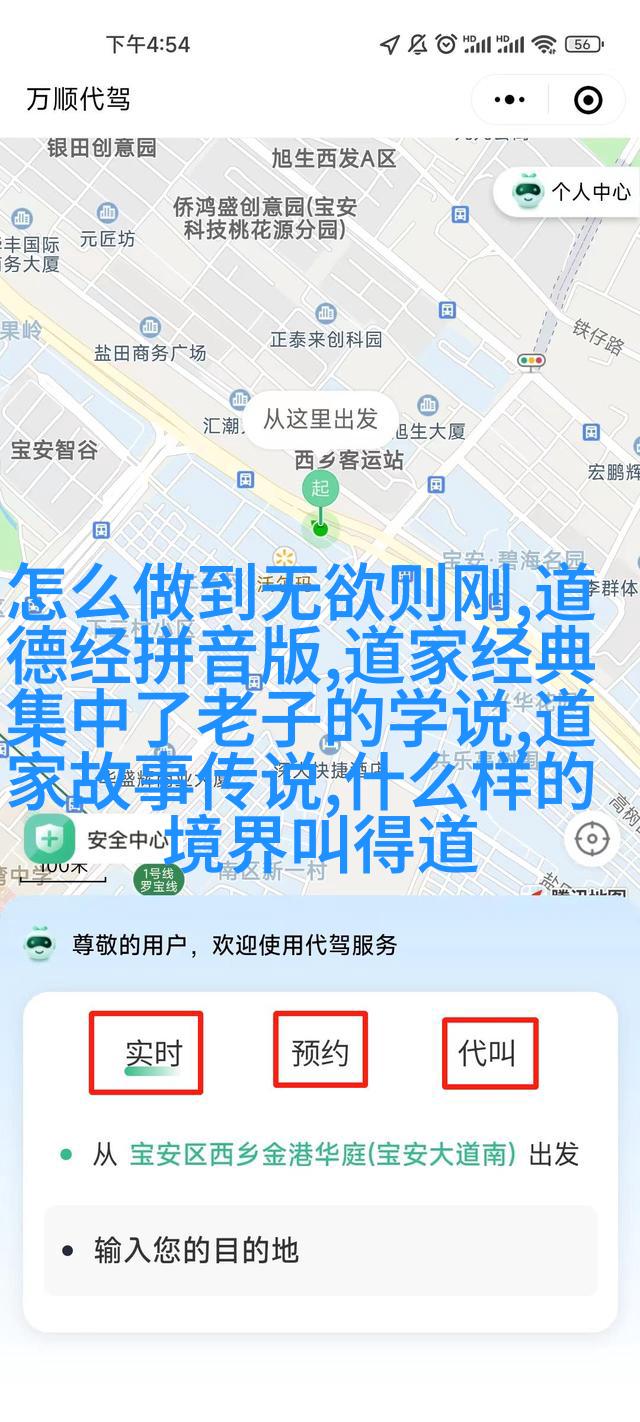Recenter map to current location
This screenshot has width=640, height=1422.
pyautogui.click(x=592, y=838)
